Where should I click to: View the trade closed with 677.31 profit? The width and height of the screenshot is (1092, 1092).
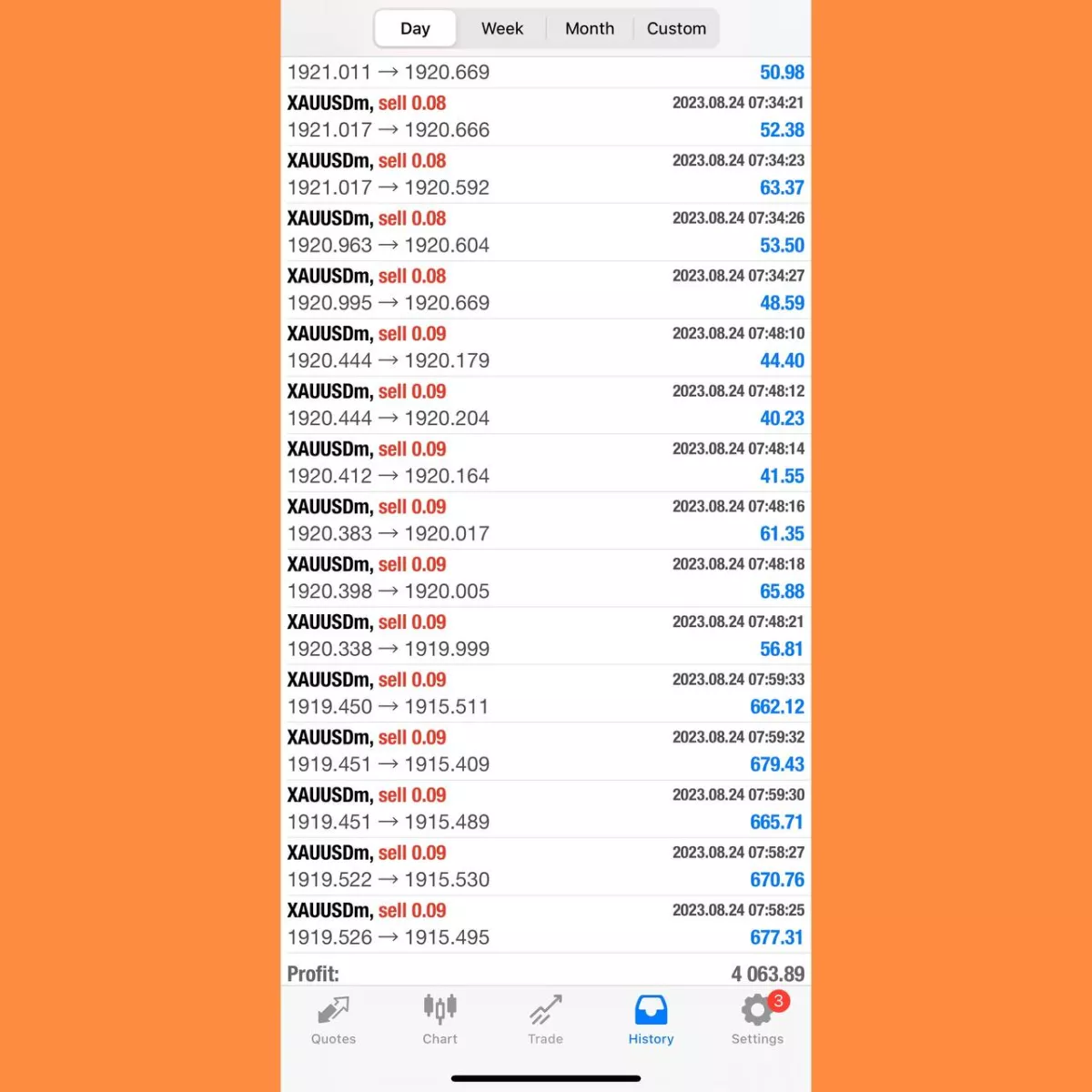coord(546,924)
